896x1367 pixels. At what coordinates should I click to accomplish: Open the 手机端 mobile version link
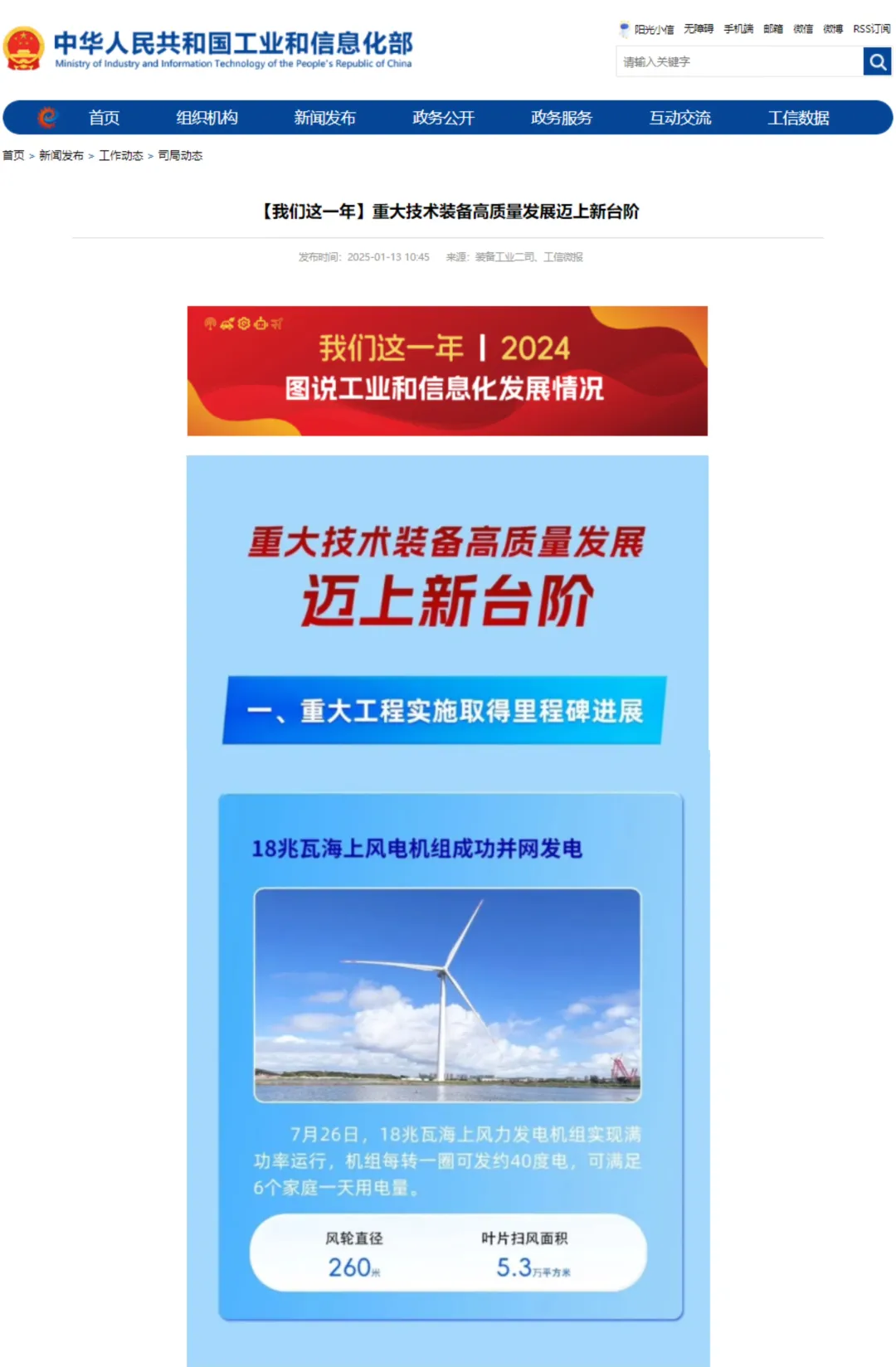click(738, 29)
